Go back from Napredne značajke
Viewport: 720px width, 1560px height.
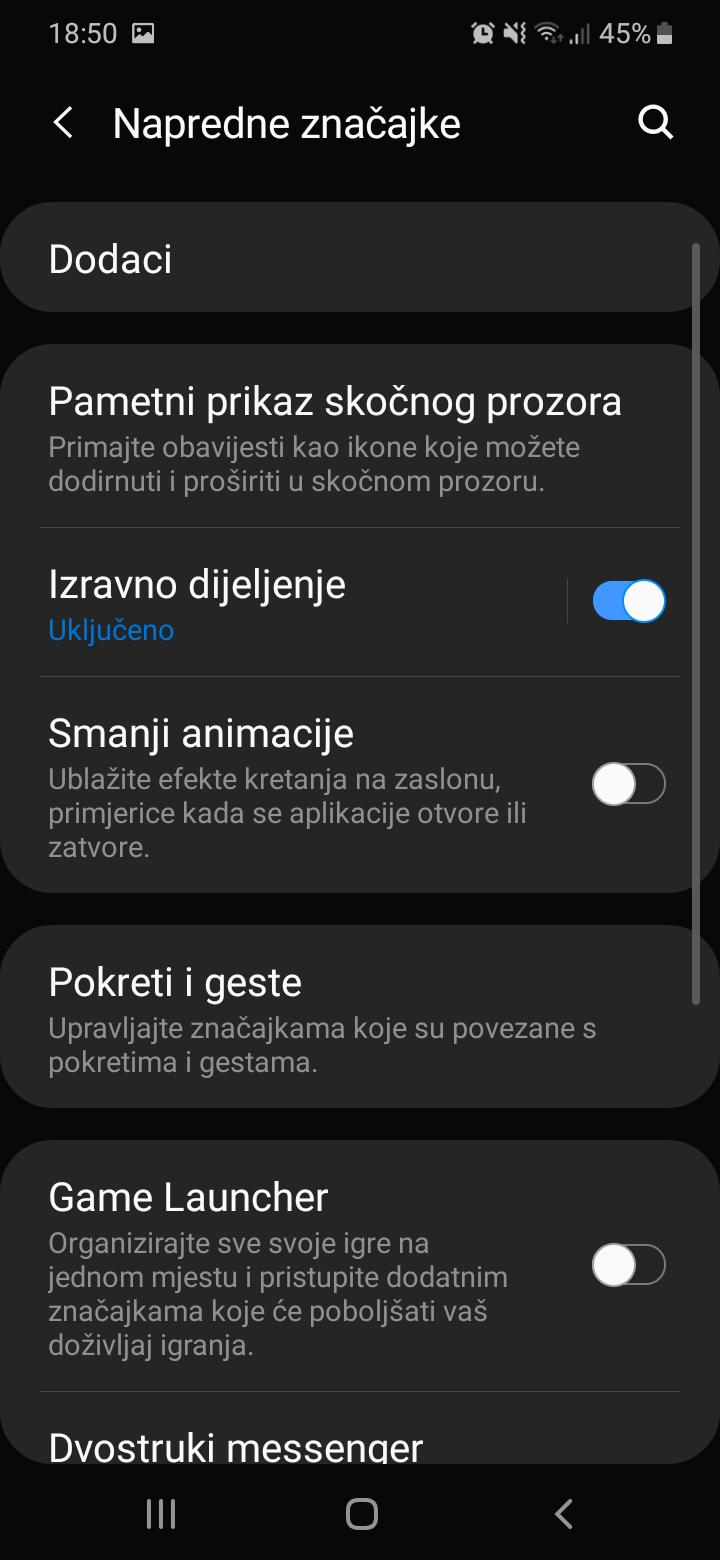[63, 123]
